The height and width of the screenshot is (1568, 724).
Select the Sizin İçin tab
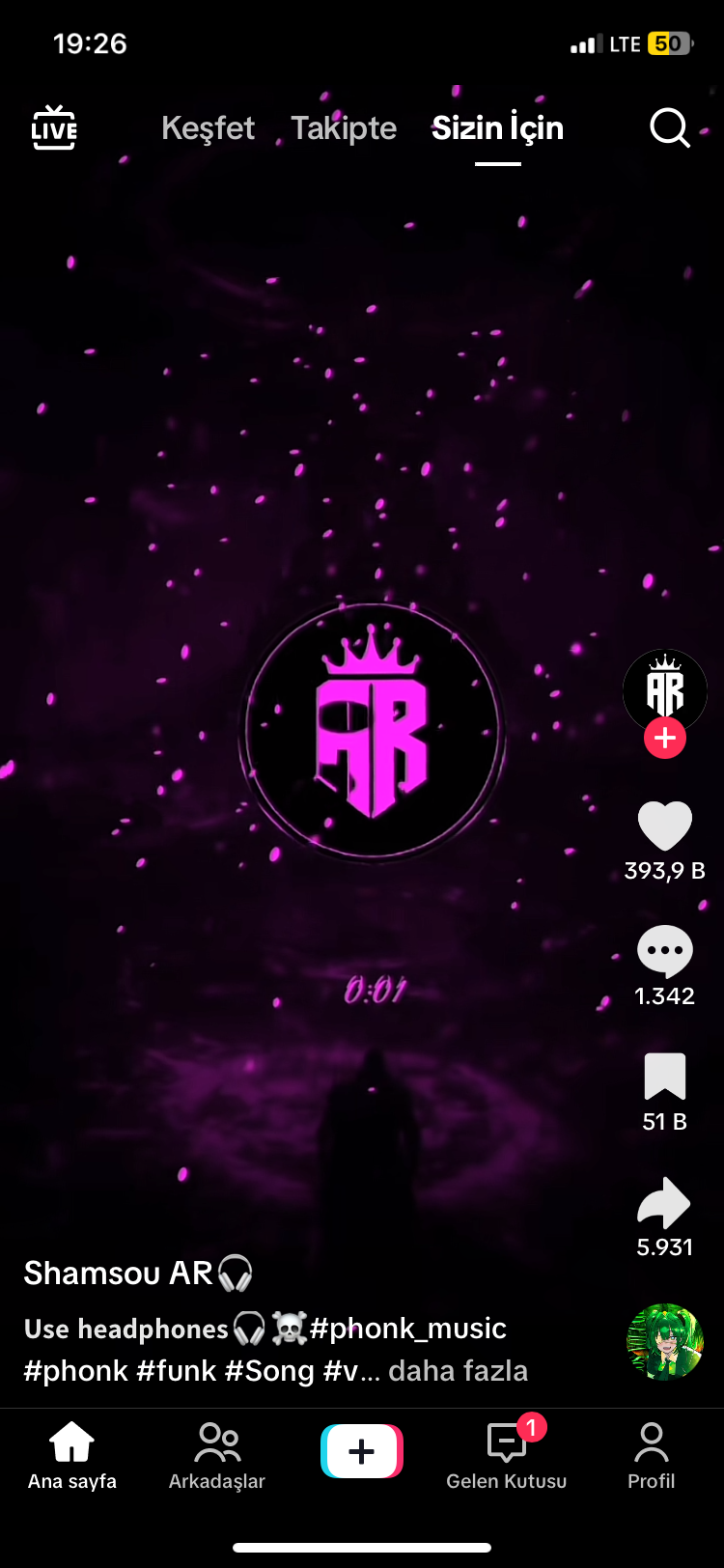pyautogui.click(x=497, y=128)
